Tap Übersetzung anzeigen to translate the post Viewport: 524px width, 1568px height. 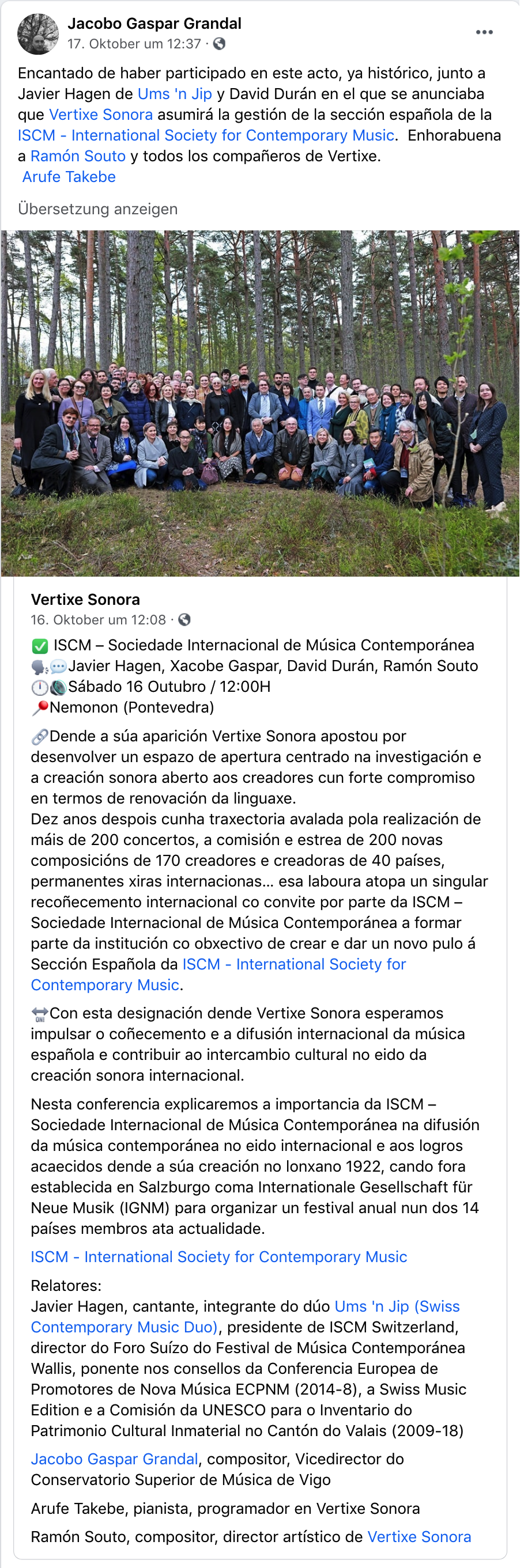tap(97, 209)
